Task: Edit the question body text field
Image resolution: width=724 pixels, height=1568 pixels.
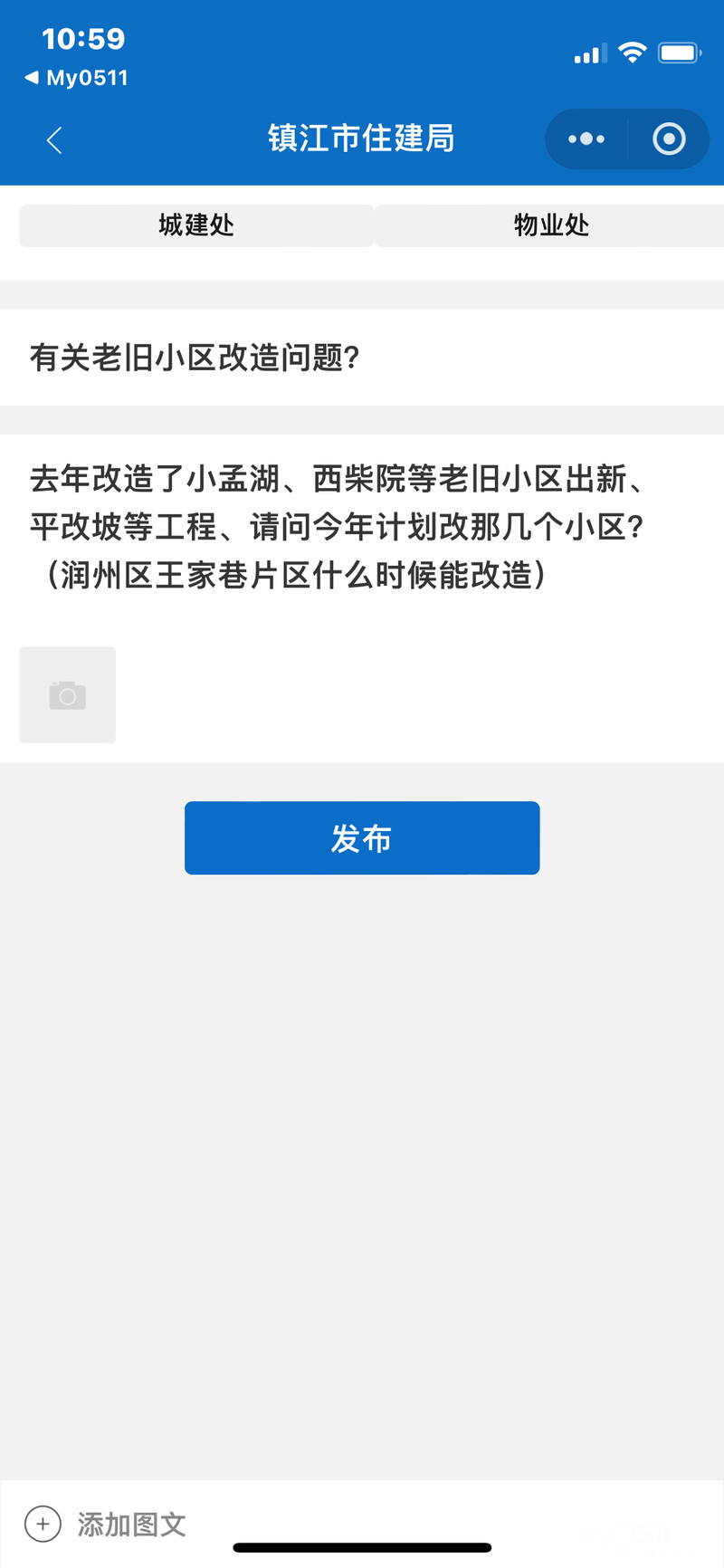Action: 362,526
